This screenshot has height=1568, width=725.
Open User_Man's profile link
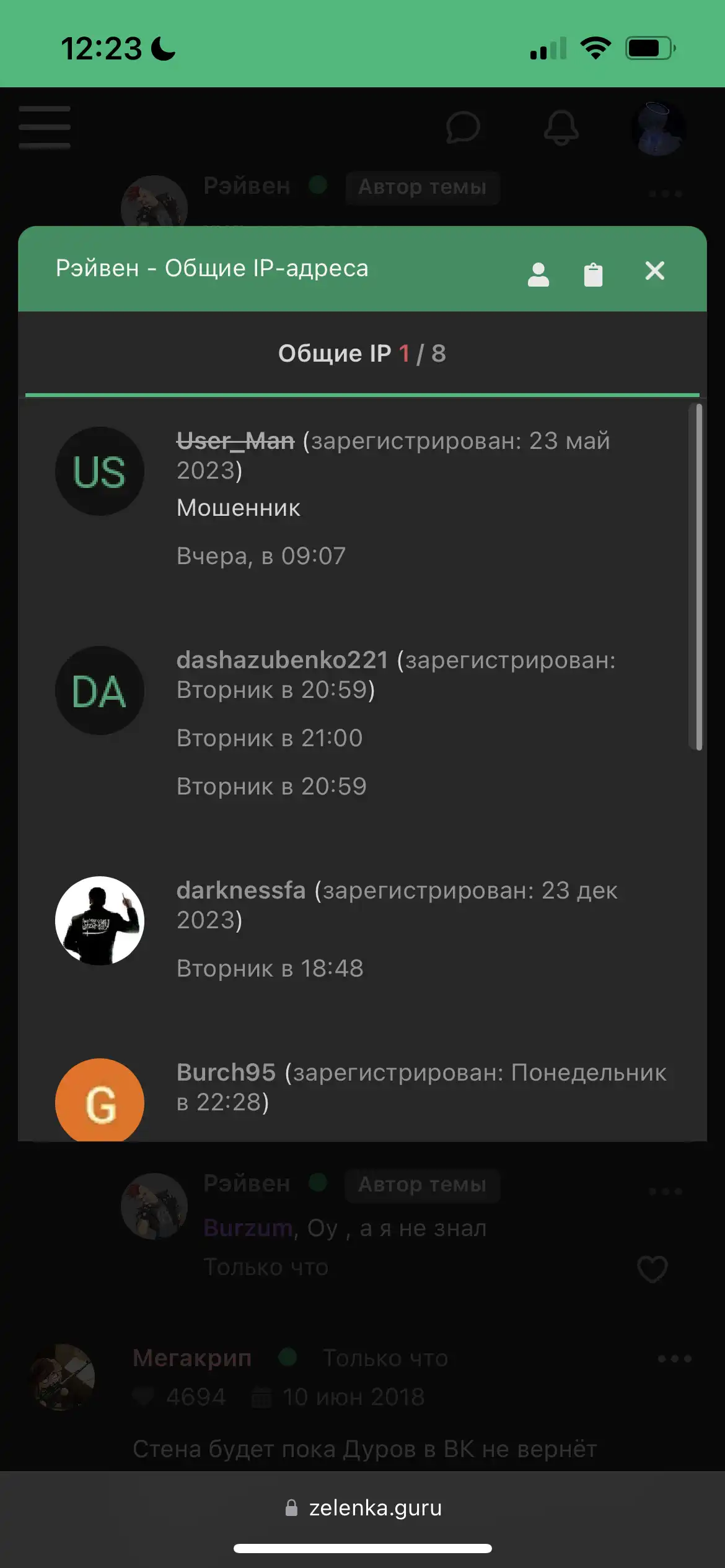coord(235,441)
